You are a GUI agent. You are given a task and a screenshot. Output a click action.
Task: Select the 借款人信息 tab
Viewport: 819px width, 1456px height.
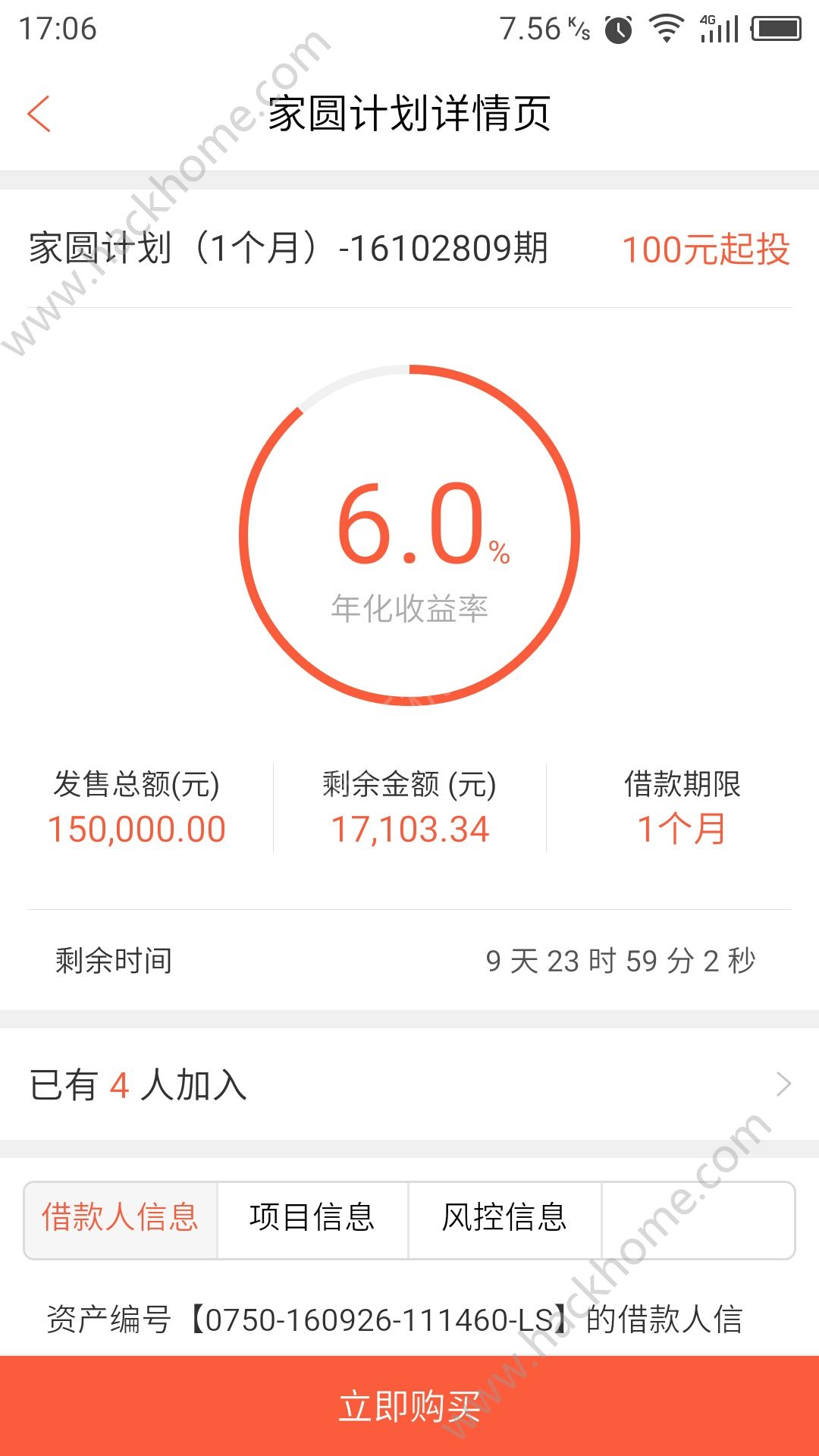(x=121, y=1219)
